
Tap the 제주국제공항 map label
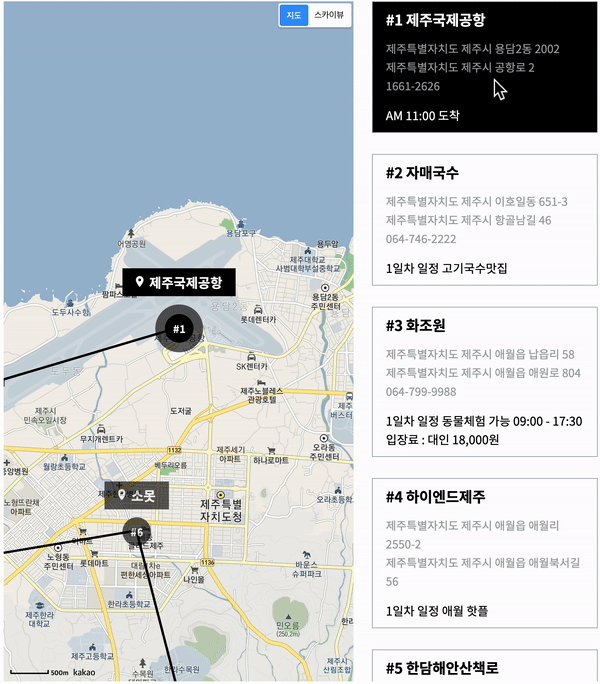(179, 283)
